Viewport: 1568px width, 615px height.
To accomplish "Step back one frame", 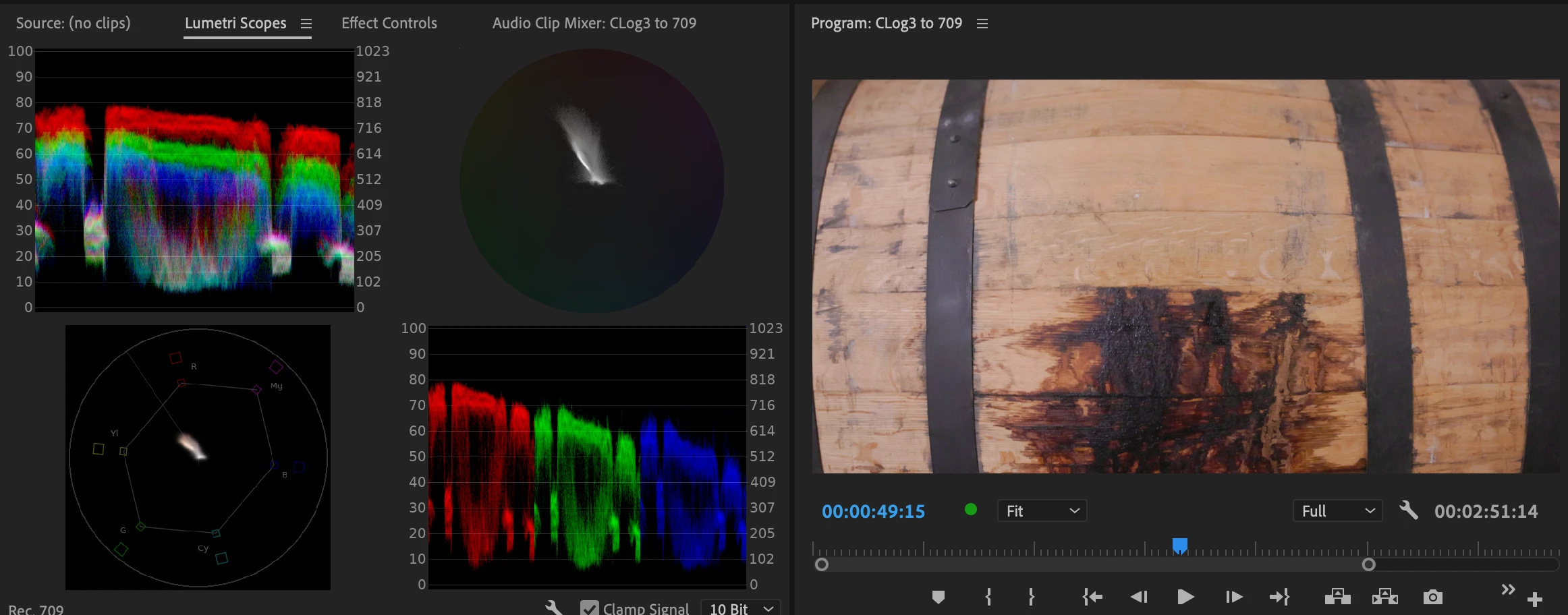I will click(x=1139, y=597).
